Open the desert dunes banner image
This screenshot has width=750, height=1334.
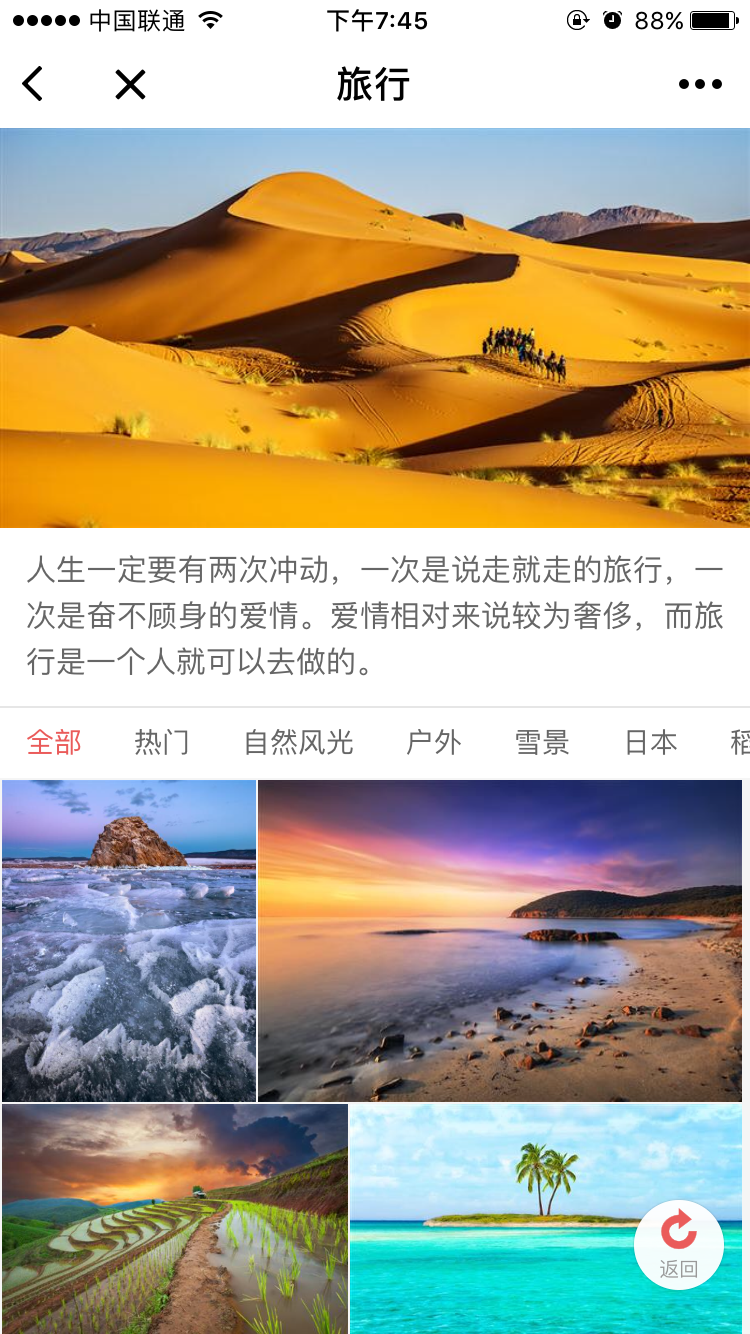pos(375,328)
